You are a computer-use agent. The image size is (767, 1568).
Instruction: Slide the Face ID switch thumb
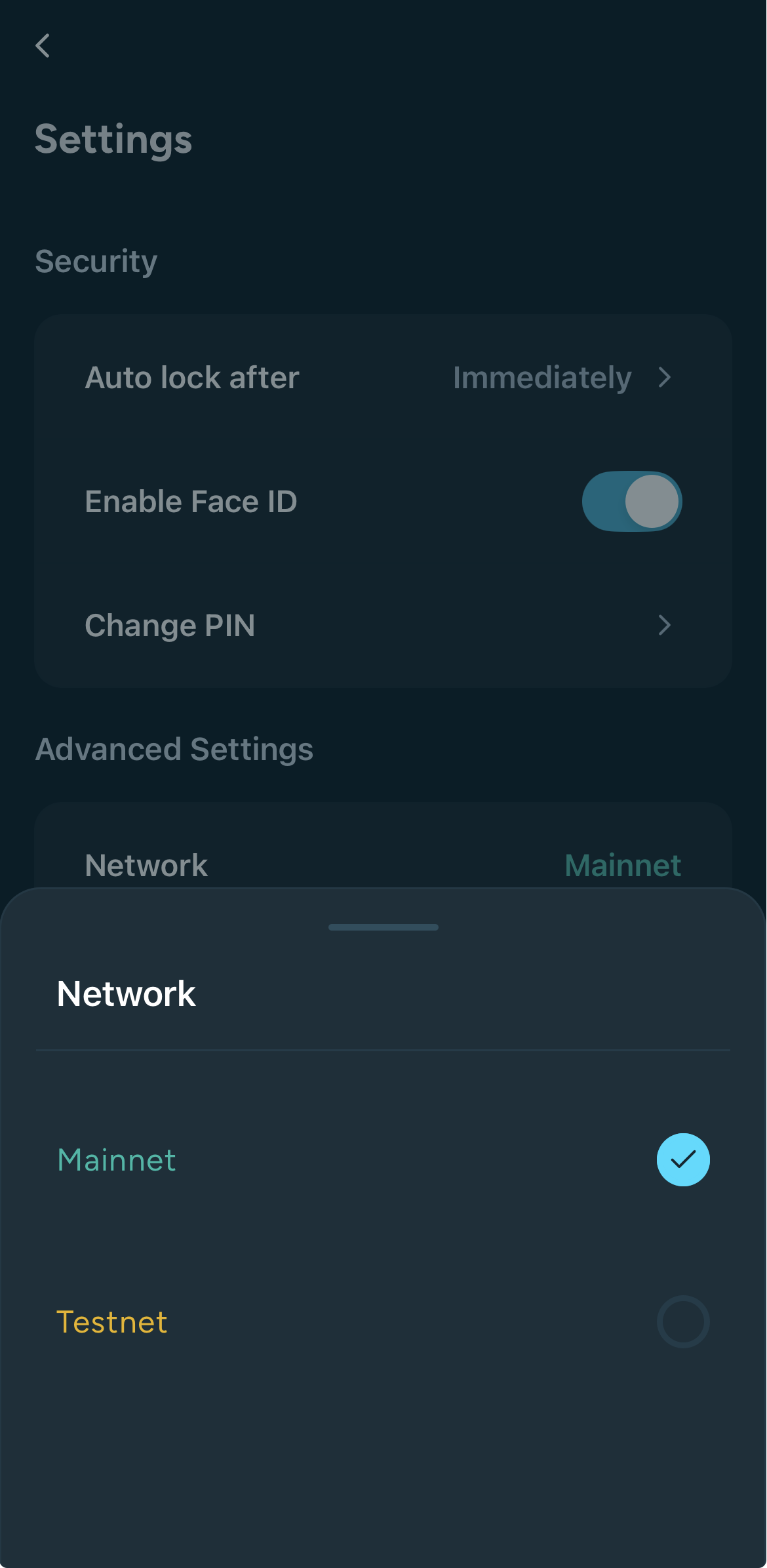652,500
